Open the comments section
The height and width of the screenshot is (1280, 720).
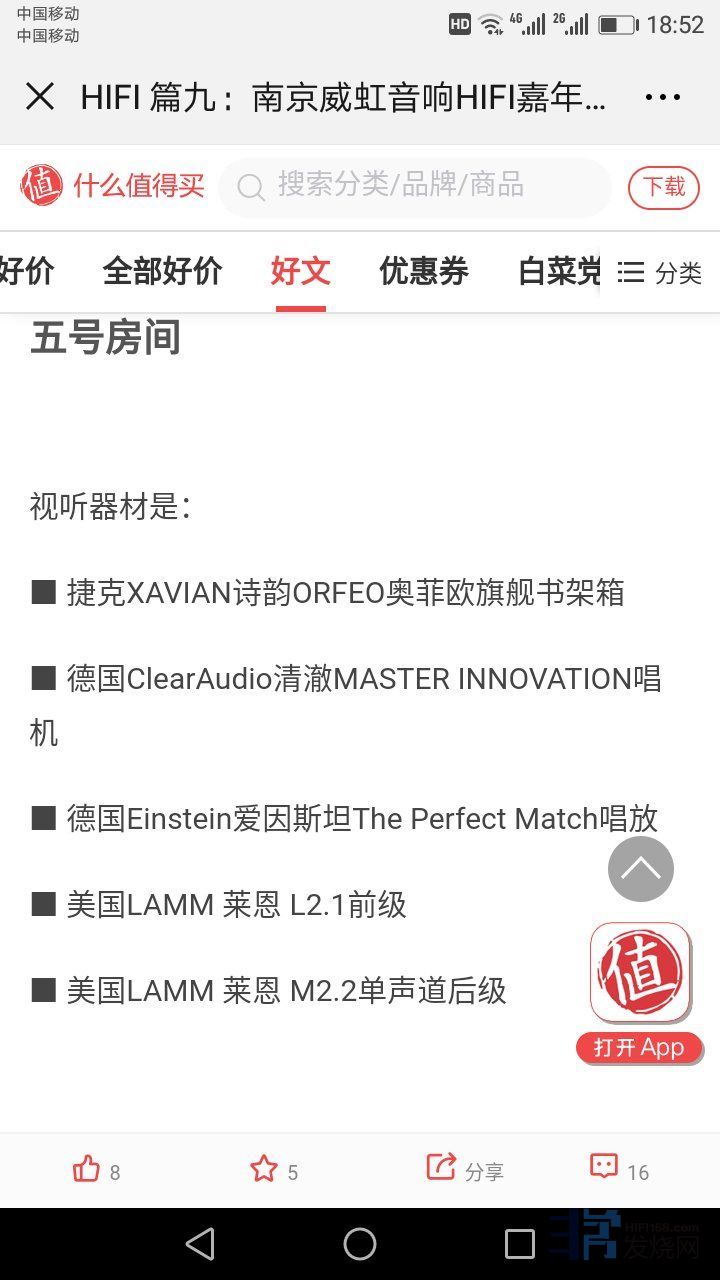tap(618, 1169)
